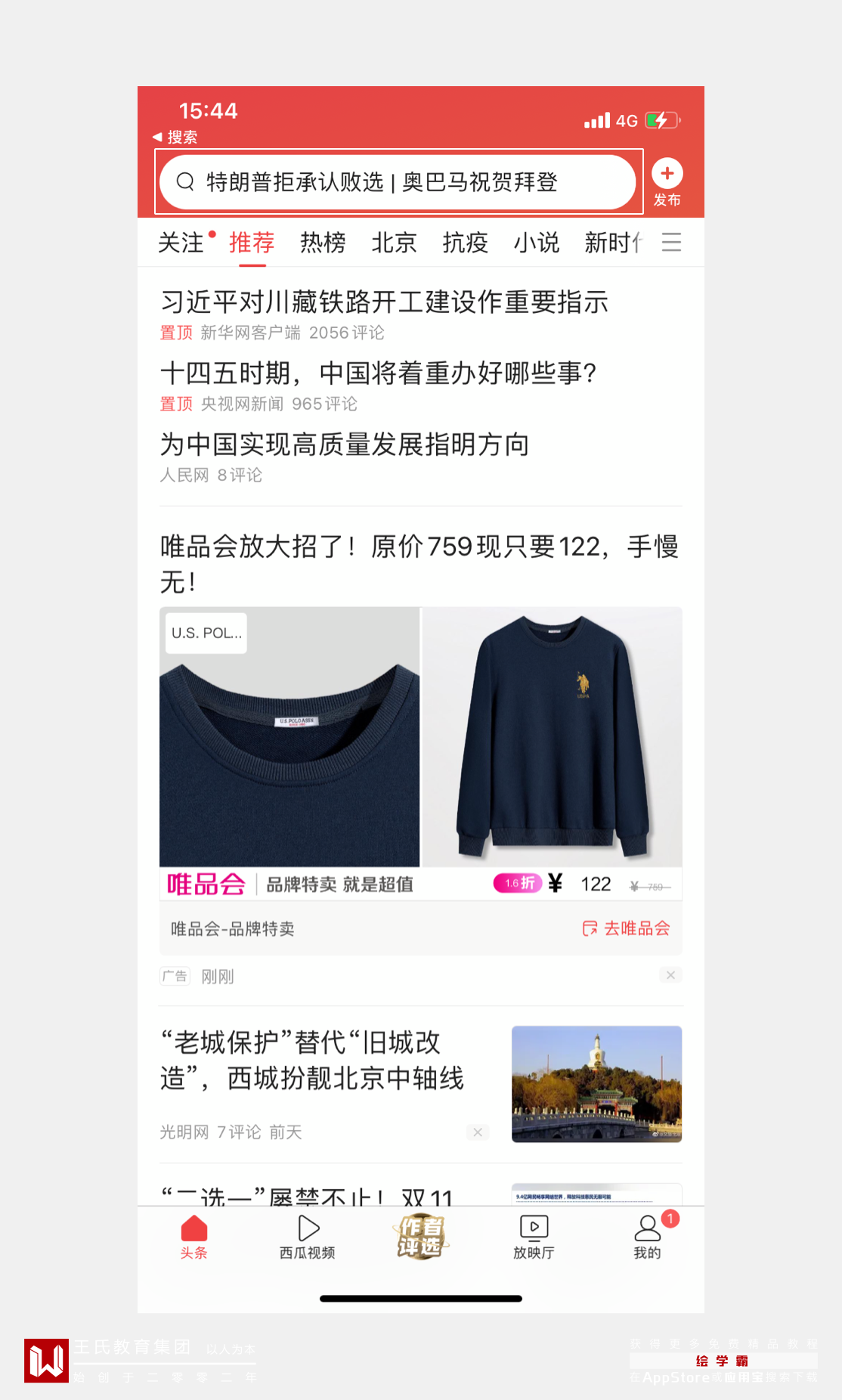Tap the 去唯品会 link
This screenshot has width=842, height=1400.
coord(627,928)
